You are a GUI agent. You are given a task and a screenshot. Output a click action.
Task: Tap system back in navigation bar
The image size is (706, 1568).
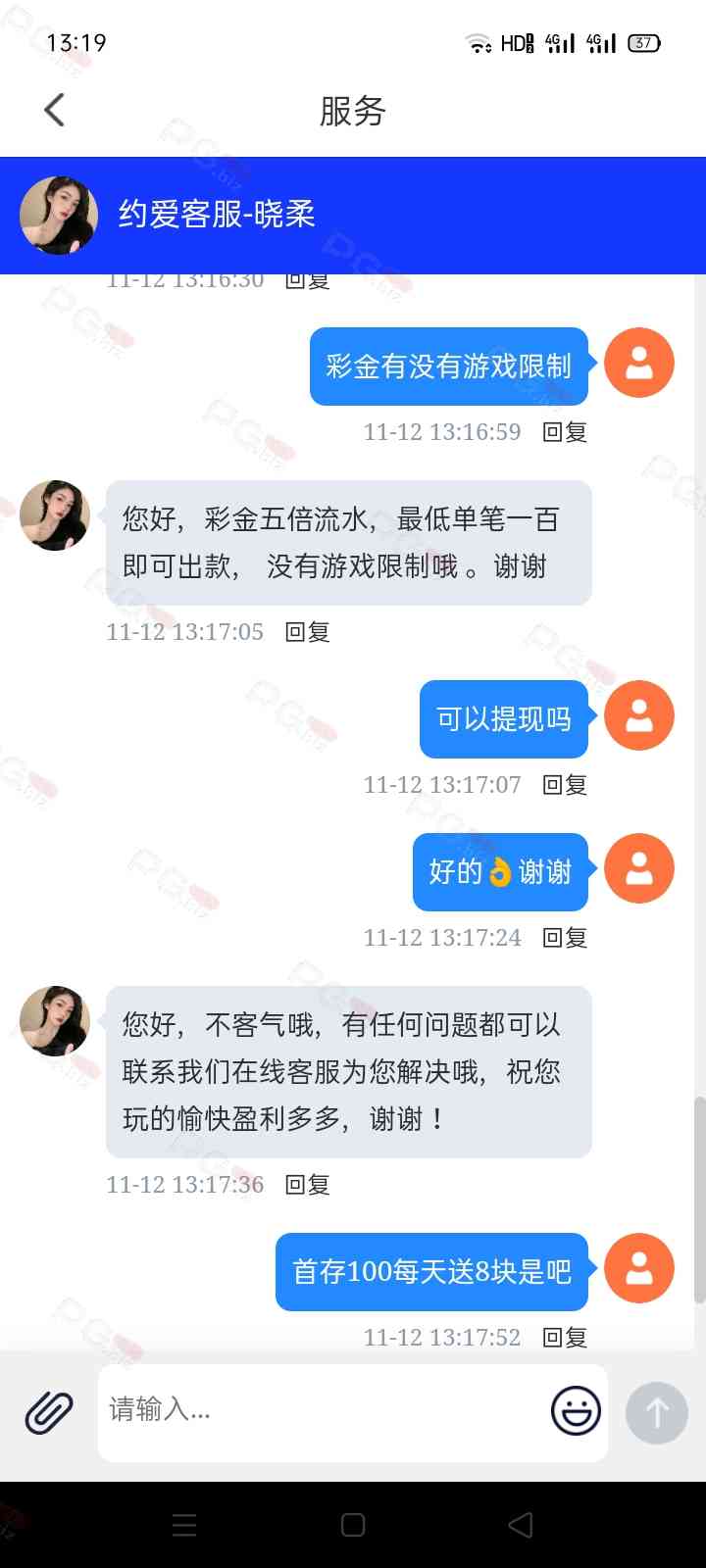tap(521, 1525)
